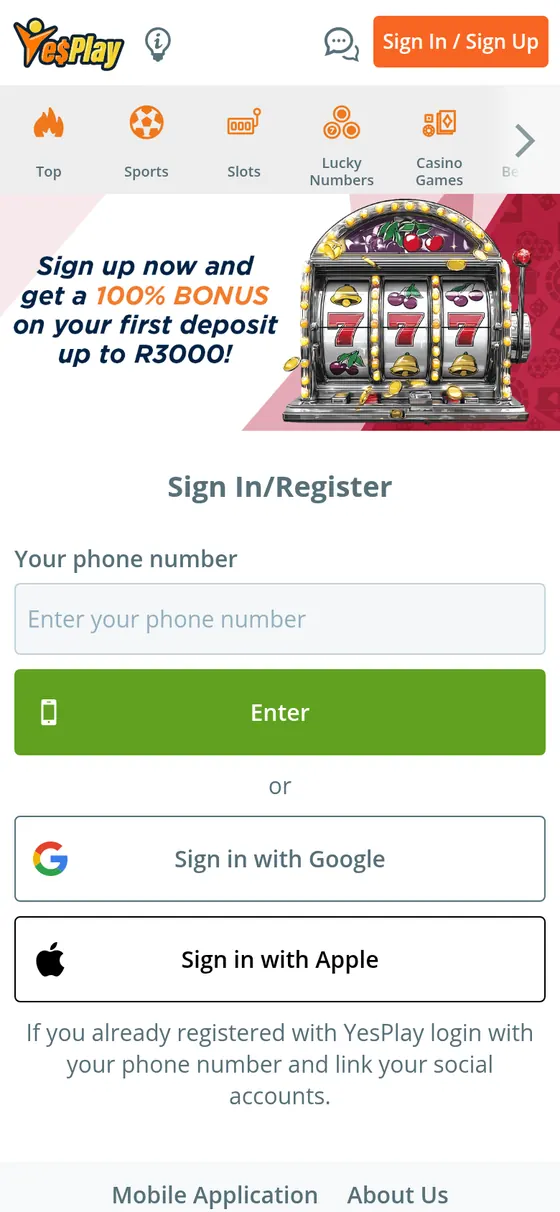Select the Slots category
Screen dimensions: 560x1212
click(244, 141)
